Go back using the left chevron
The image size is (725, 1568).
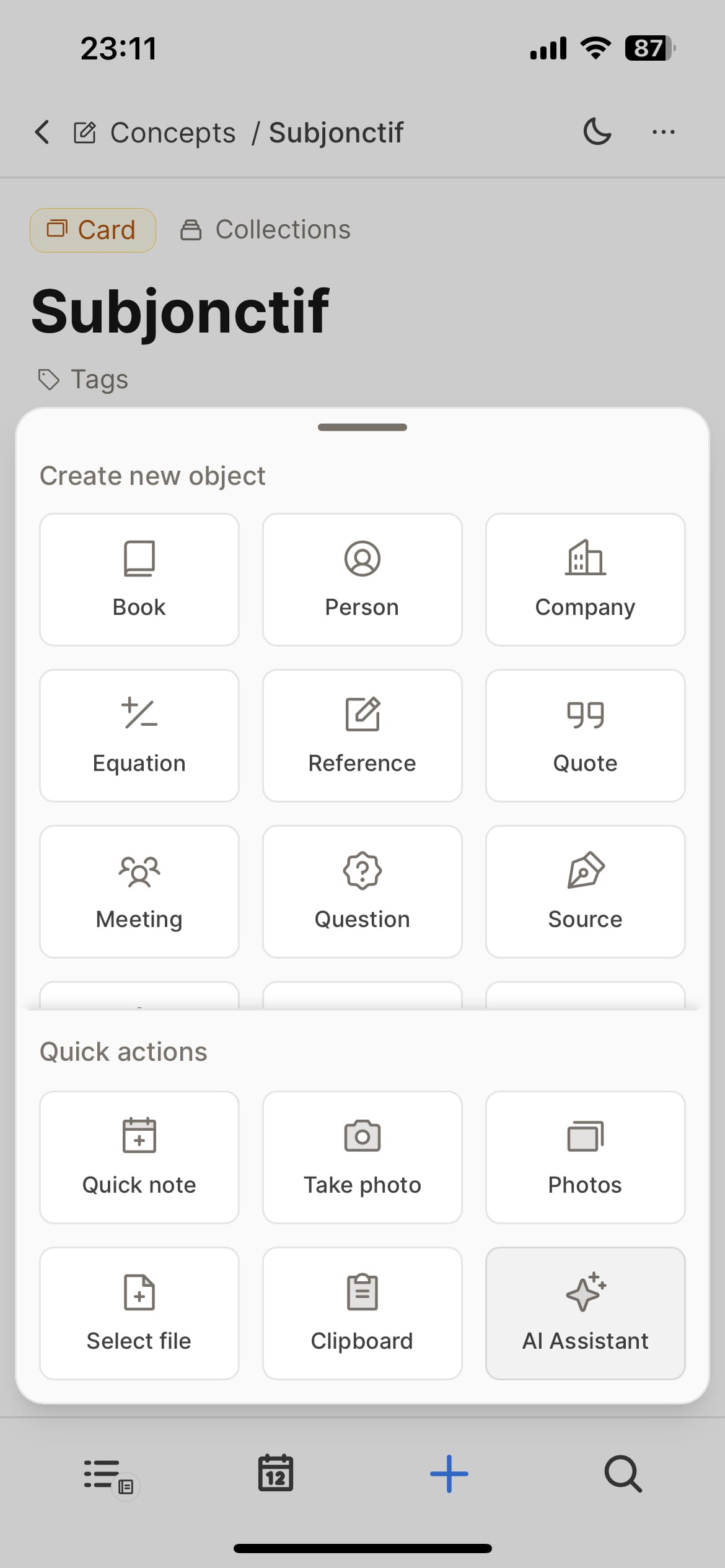coord(42,131)
